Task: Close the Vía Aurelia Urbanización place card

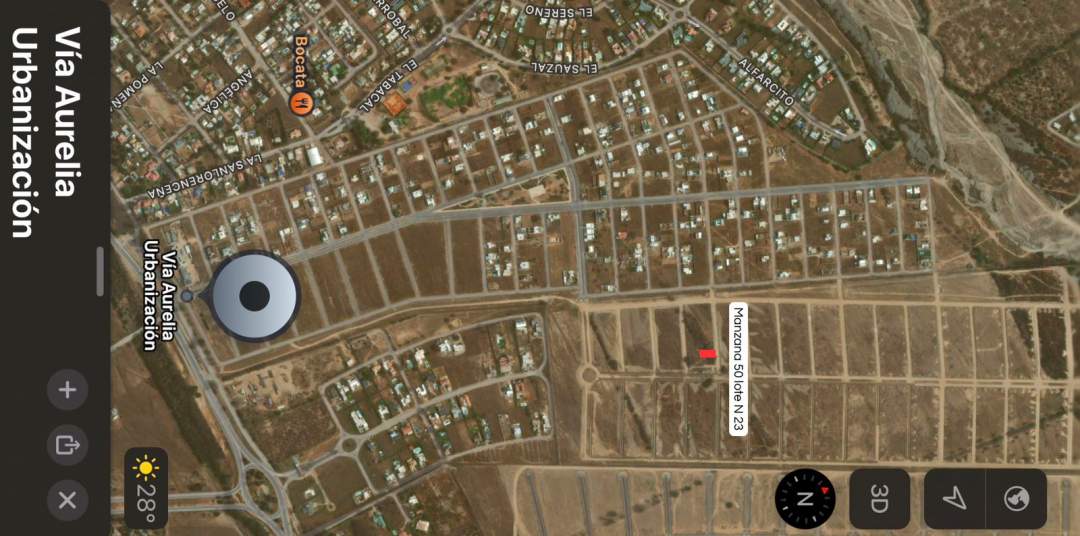Action: 67,500
